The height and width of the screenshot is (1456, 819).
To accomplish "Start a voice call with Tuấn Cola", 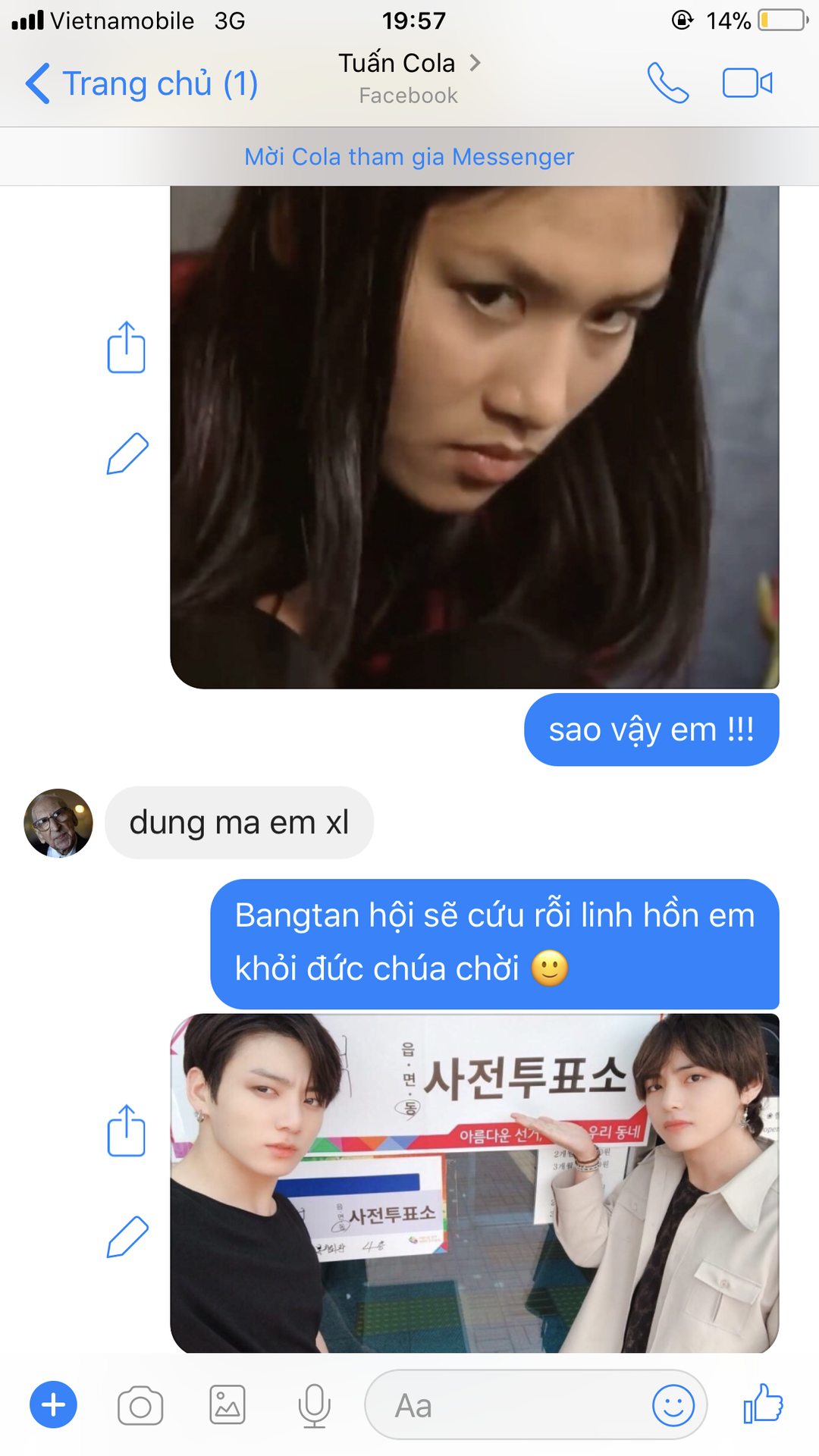I will coord(667,83).
